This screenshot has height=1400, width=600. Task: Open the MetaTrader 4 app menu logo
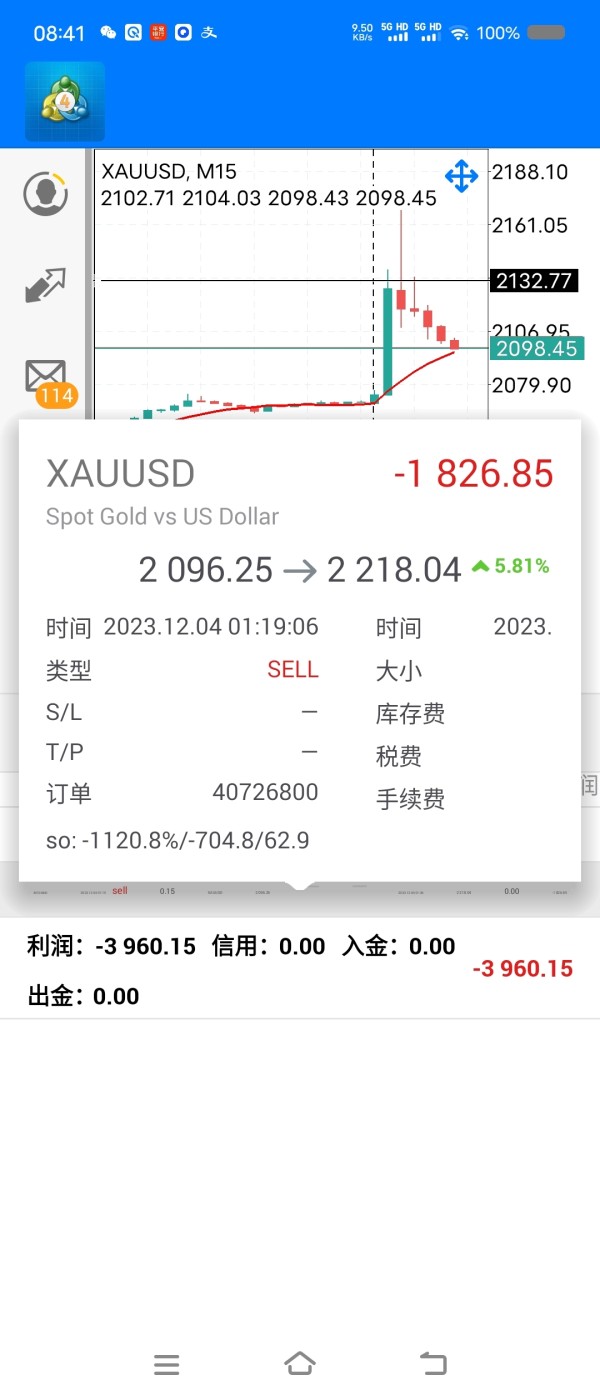click(65, 101)
